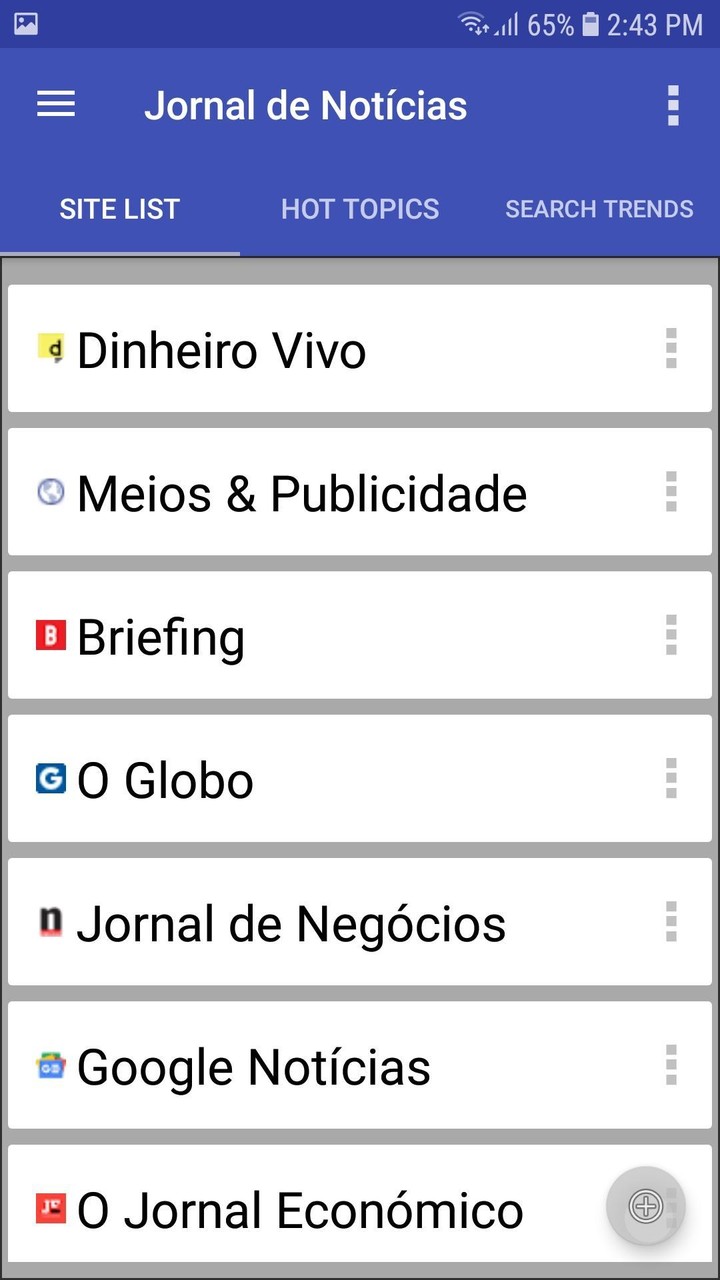Open the options menu for O Globo
The height and width of the screenshot is (1280, 720).
(x=671, y=780)
